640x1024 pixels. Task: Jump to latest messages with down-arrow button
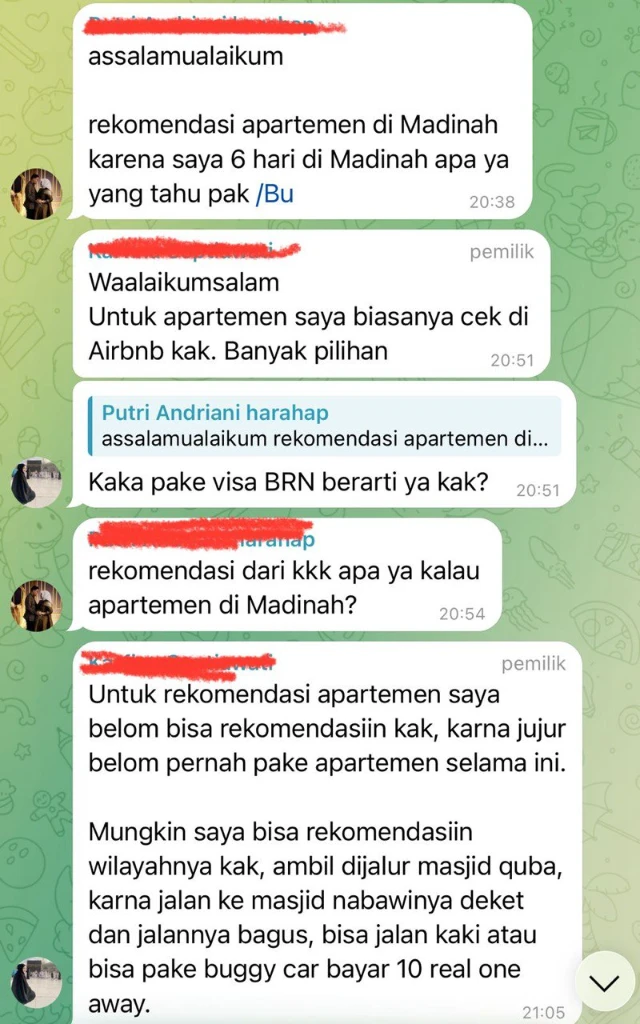[x=603, y=985]
